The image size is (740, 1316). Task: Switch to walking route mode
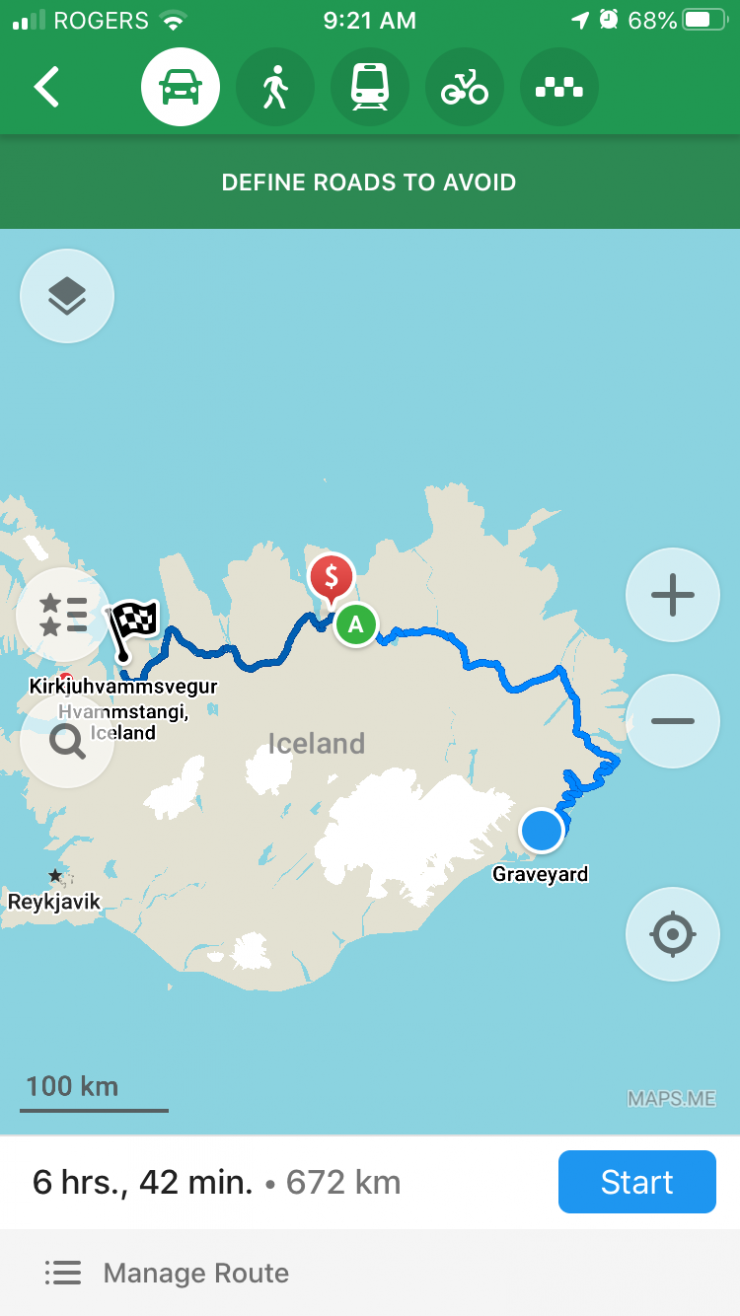(x=275, y=88)
